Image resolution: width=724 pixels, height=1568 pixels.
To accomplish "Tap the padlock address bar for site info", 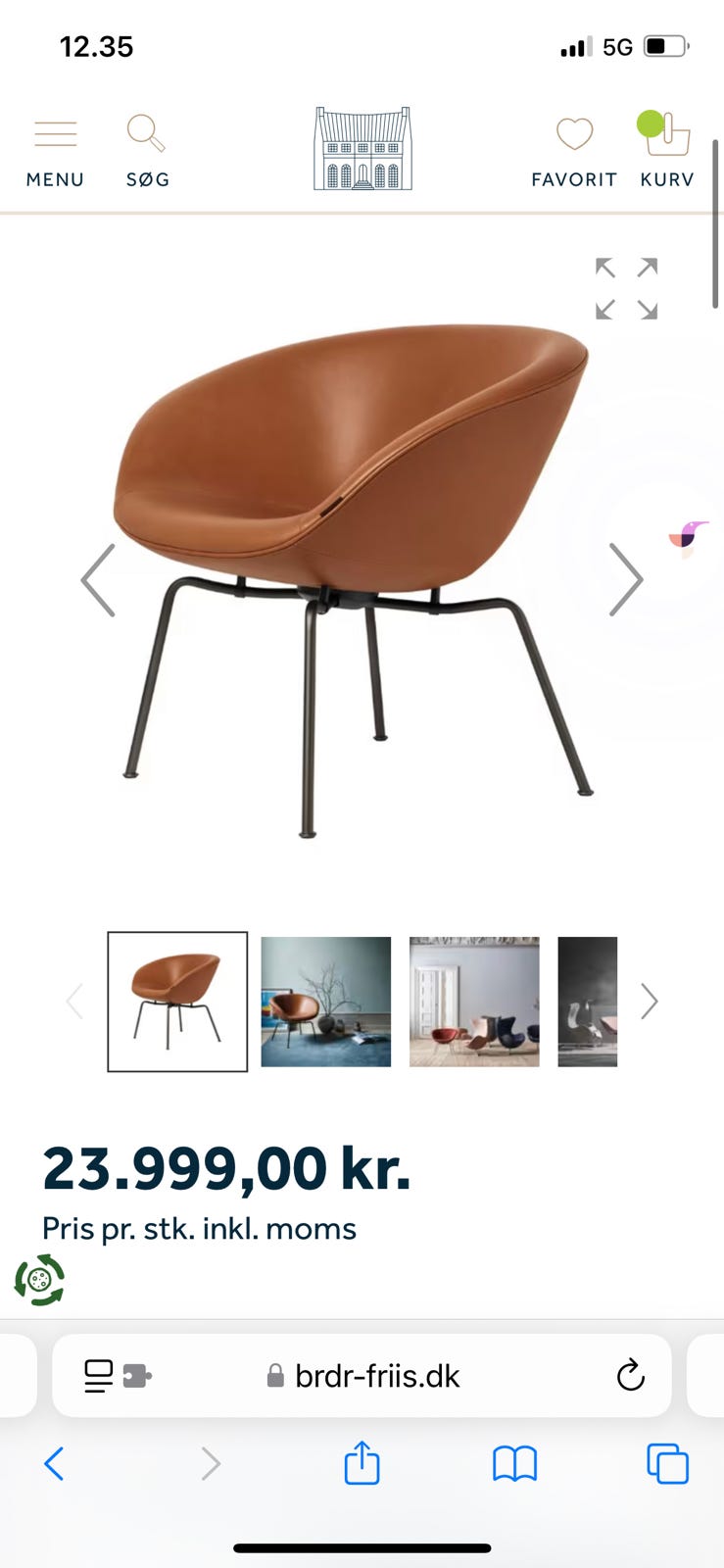I will [x=276, y=1375].
